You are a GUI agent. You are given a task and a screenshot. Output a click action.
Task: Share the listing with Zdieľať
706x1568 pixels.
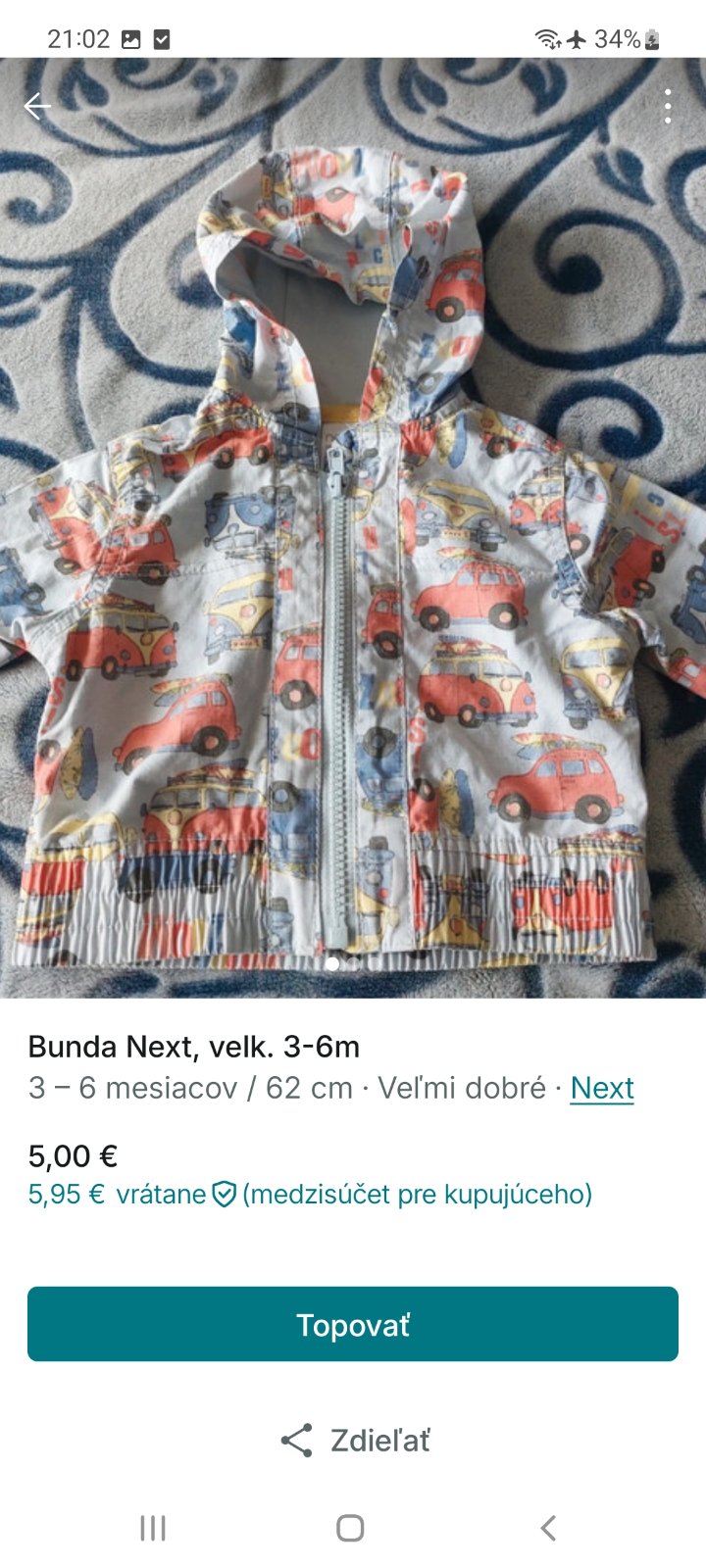pyautogui.click(x=353, y=1440)
